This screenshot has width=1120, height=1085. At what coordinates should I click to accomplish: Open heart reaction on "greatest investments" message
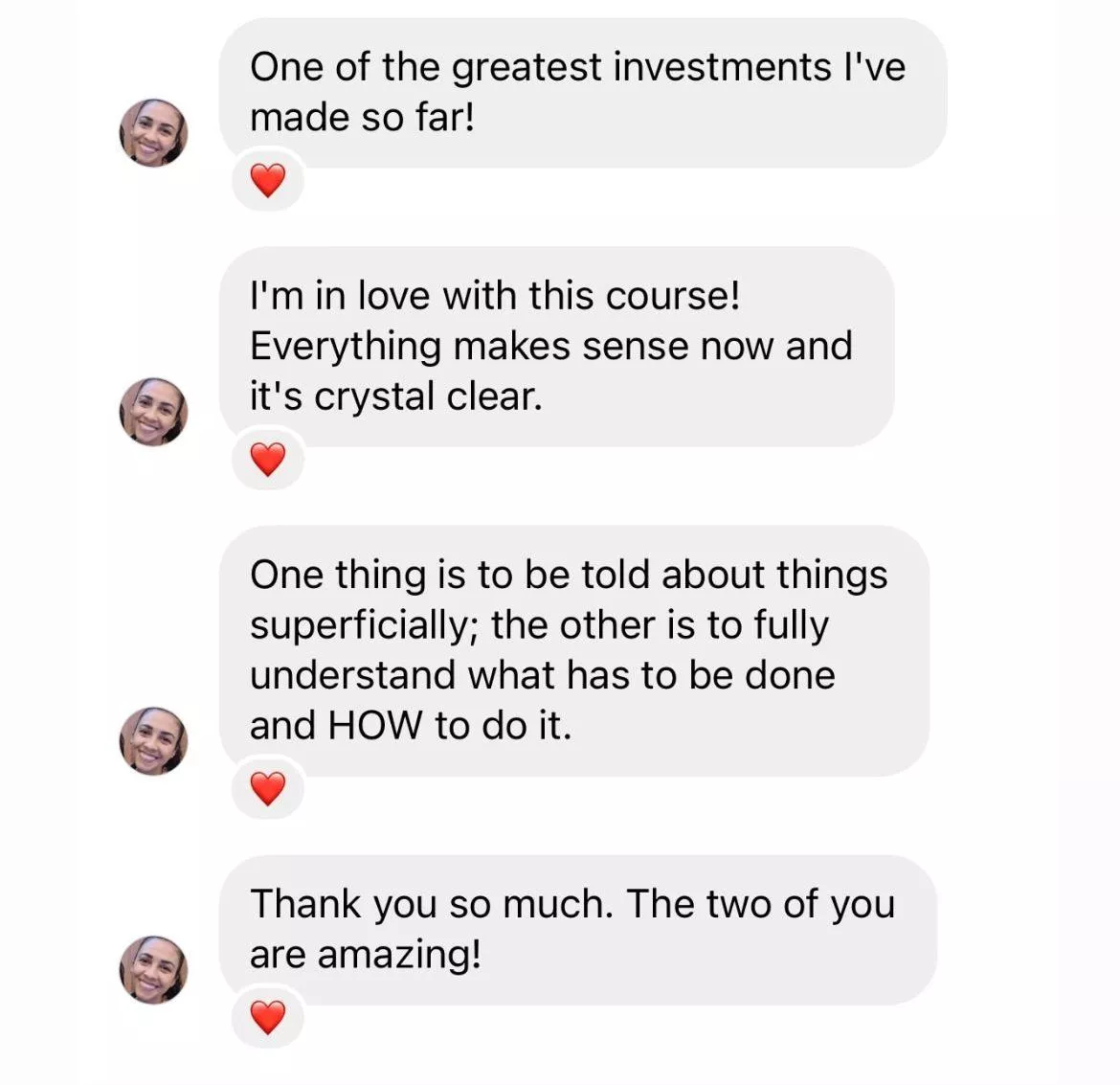click(x=268, y=179)
